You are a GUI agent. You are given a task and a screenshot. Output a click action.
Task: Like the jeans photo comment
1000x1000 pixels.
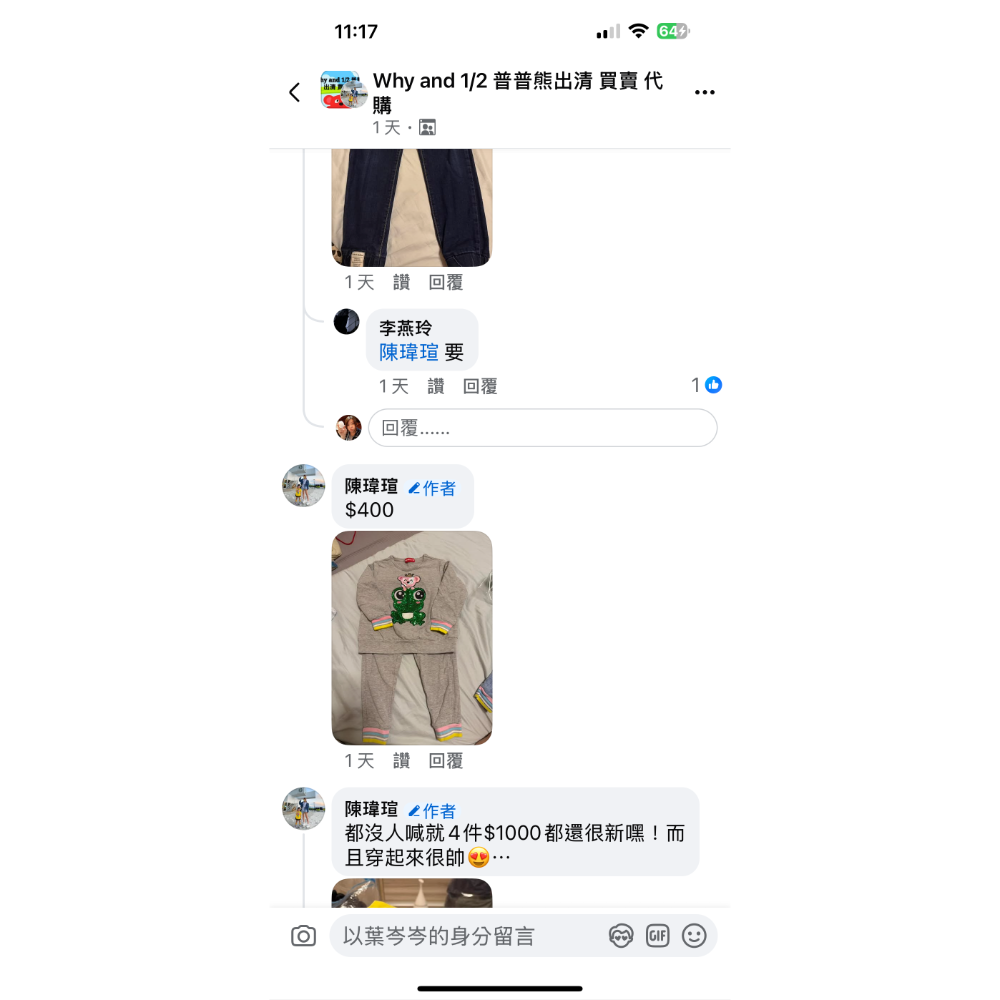tap(401, 283)
